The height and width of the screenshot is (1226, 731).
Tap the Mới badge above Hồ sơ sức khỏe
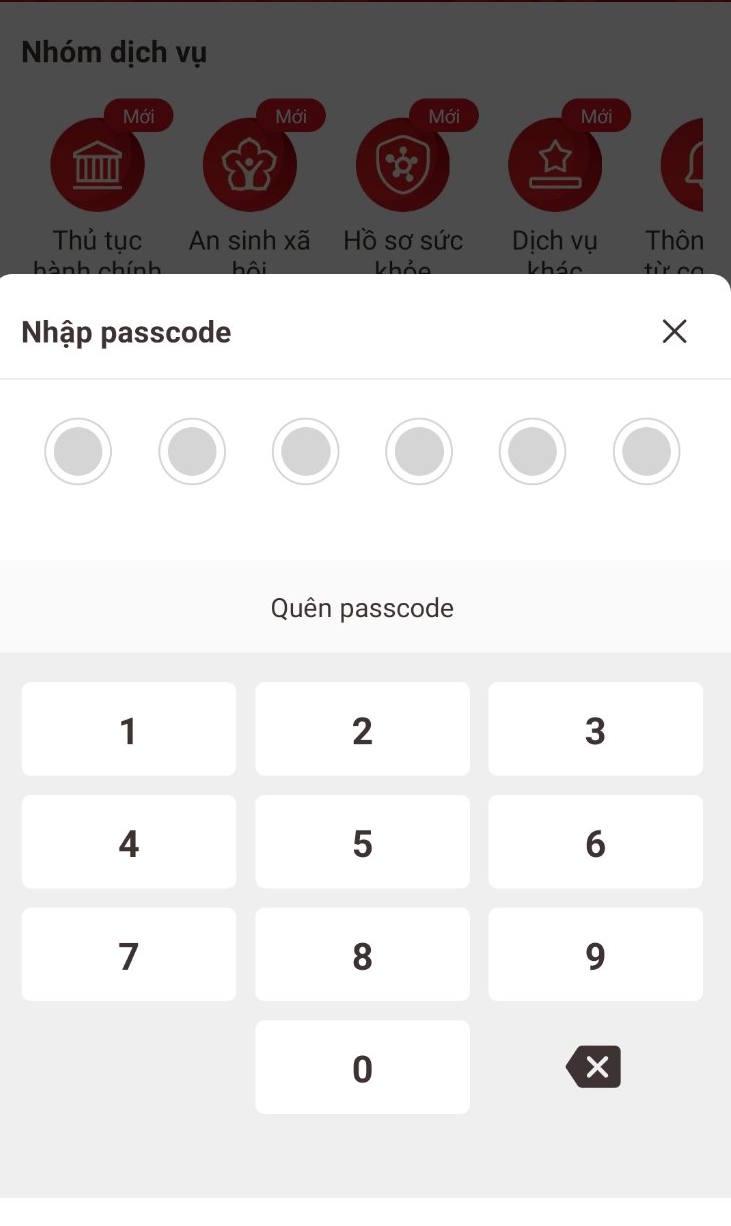(x=444, y=116)
